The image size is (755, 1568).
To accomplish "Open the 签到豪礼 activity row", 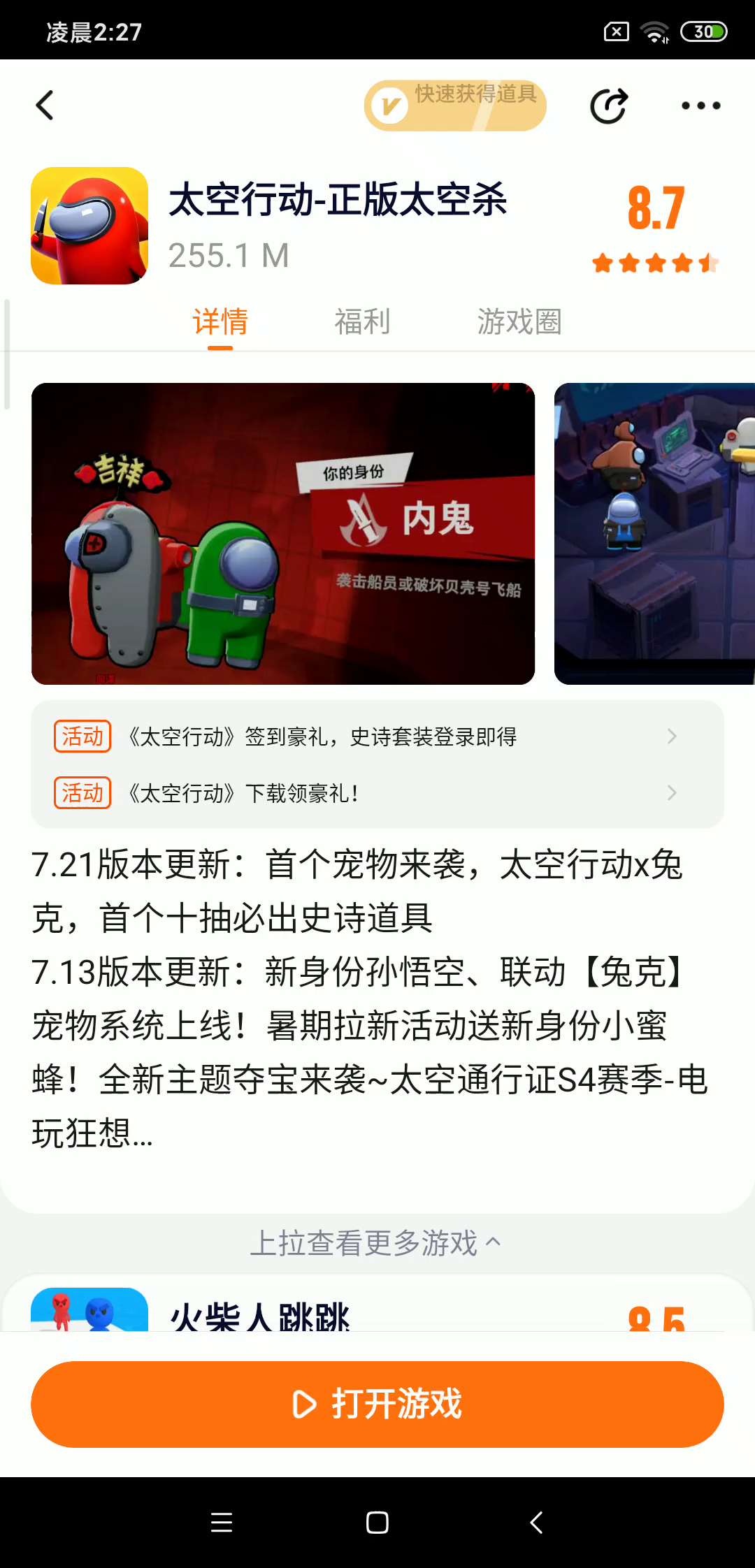I will tap(377, 736).
